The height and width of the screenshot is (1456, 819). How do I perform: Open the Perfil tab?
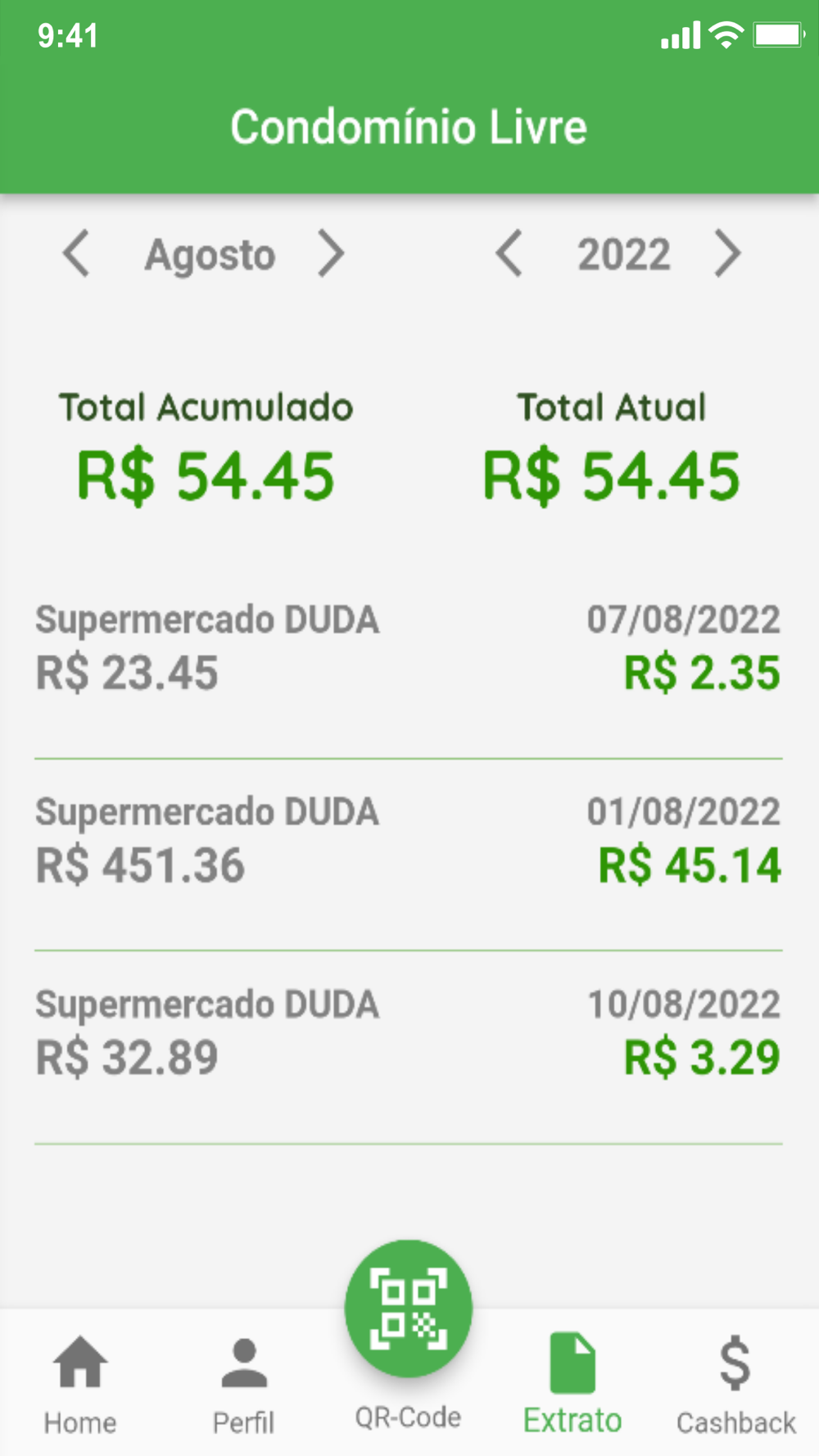click(244, 1384)
